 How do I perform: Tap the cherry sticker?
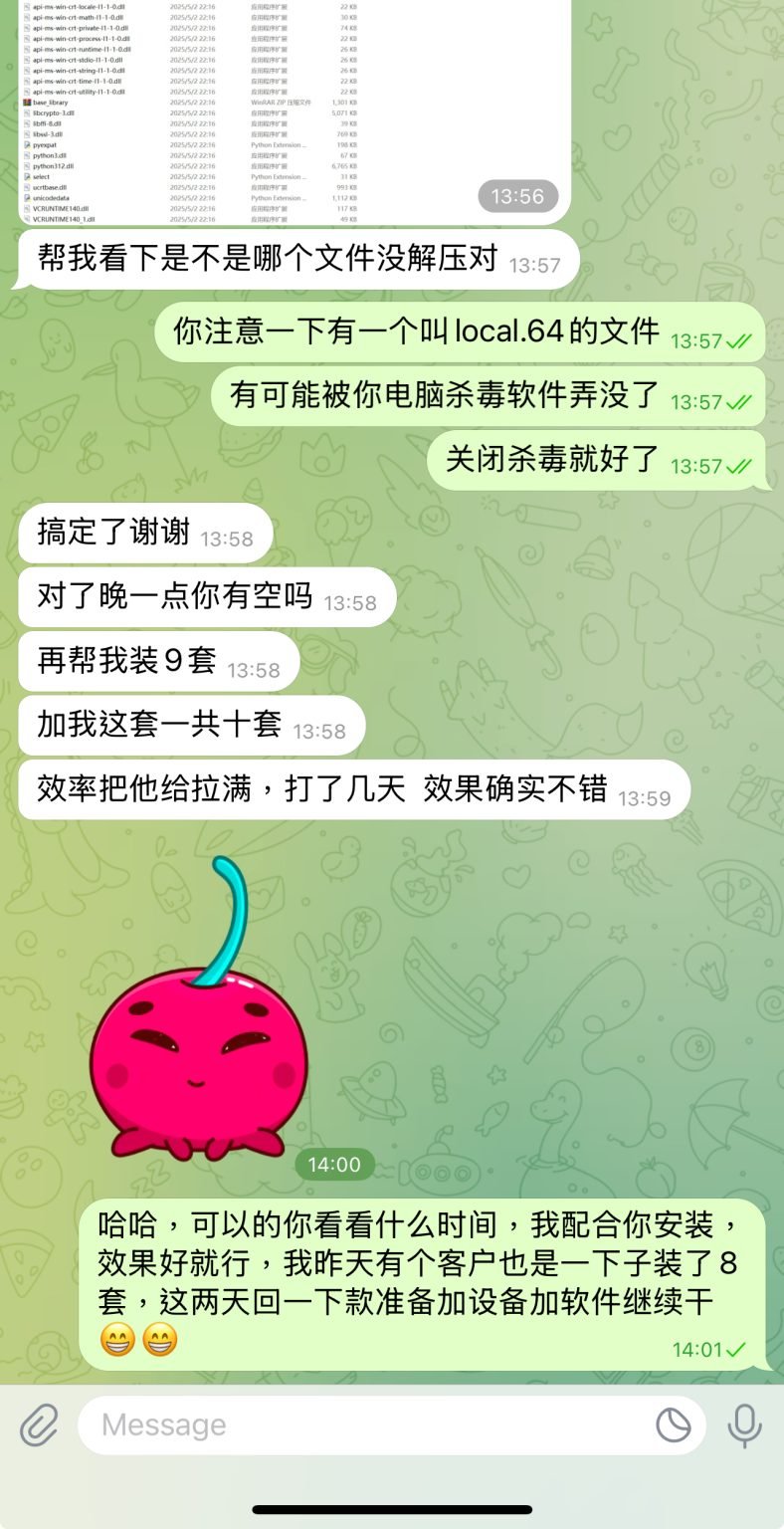coord(199,1008)
